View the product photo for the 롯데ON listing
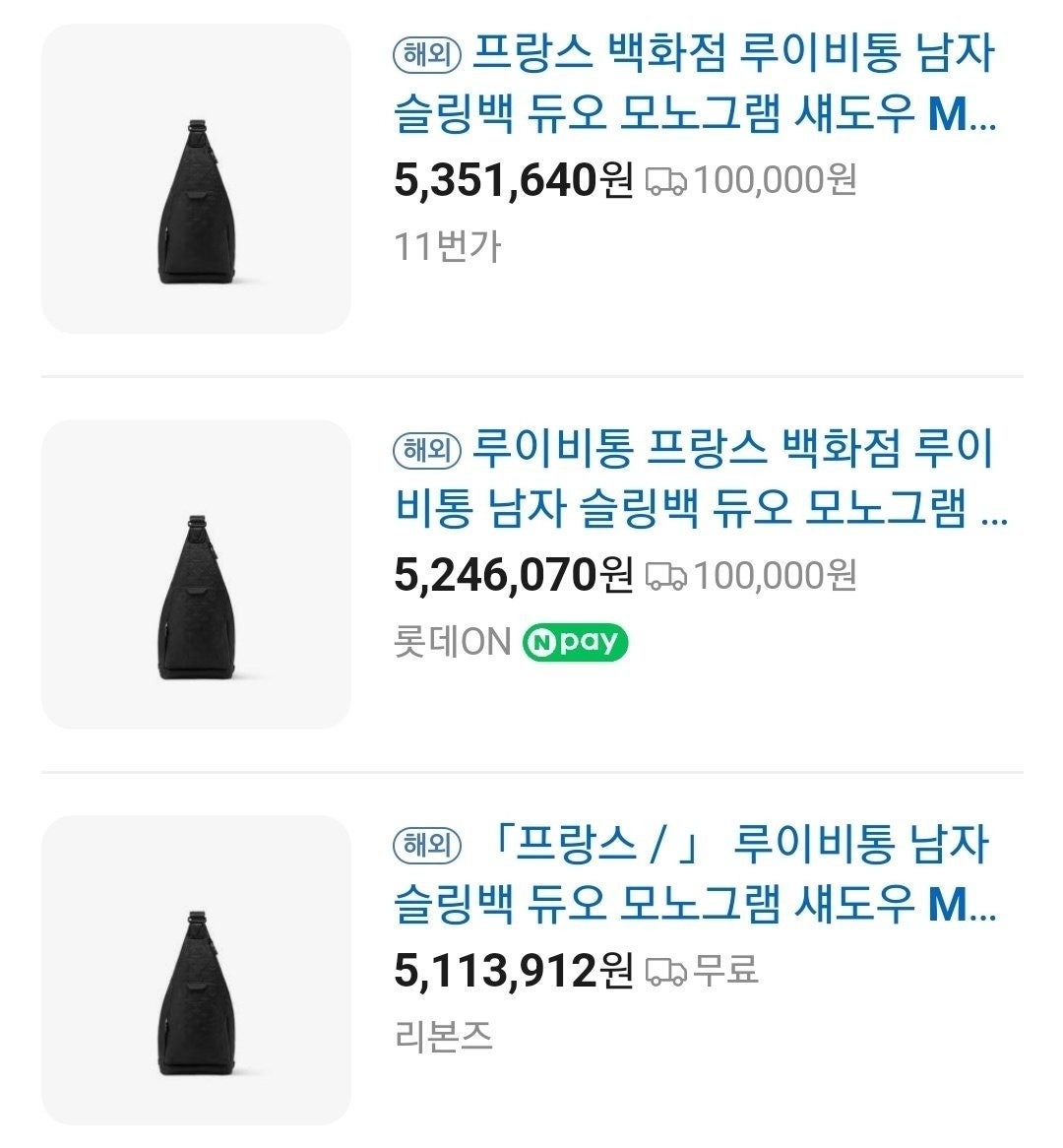Viewport: 1063px width, 1148px height. (196, 575)
